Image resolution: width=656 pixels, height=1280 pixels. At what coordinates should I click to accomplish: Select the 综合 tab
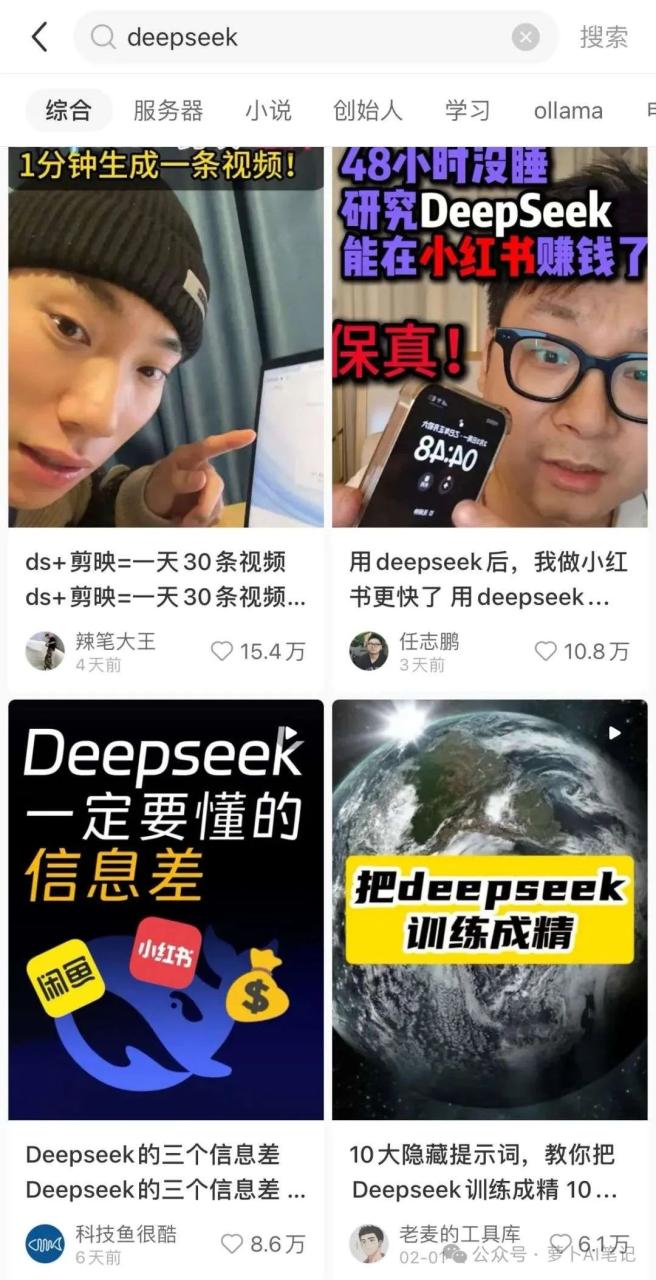tap(68, 110)
